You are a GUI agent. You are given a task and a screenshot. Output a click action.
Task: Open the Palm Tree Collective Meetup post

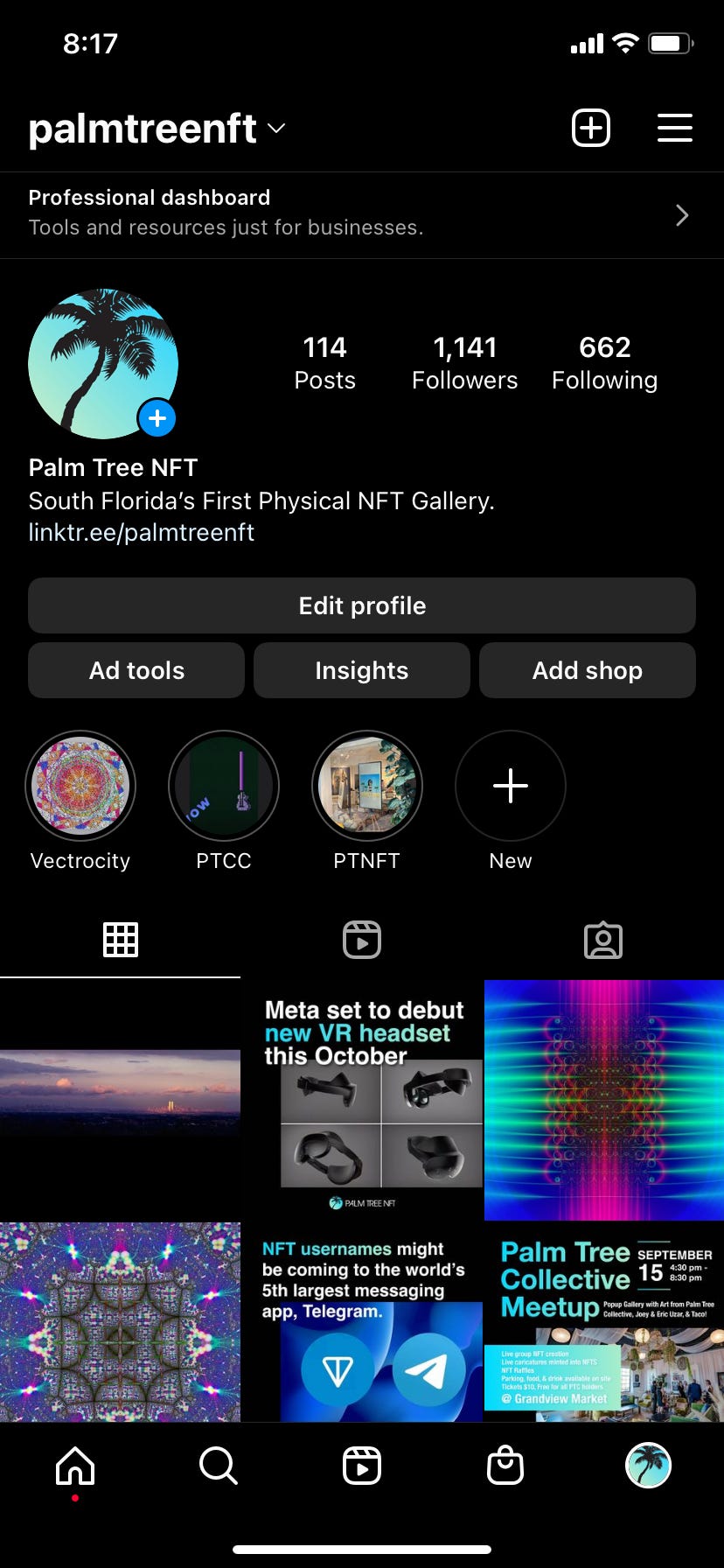pyautogui.click(x=604, y=1322)
